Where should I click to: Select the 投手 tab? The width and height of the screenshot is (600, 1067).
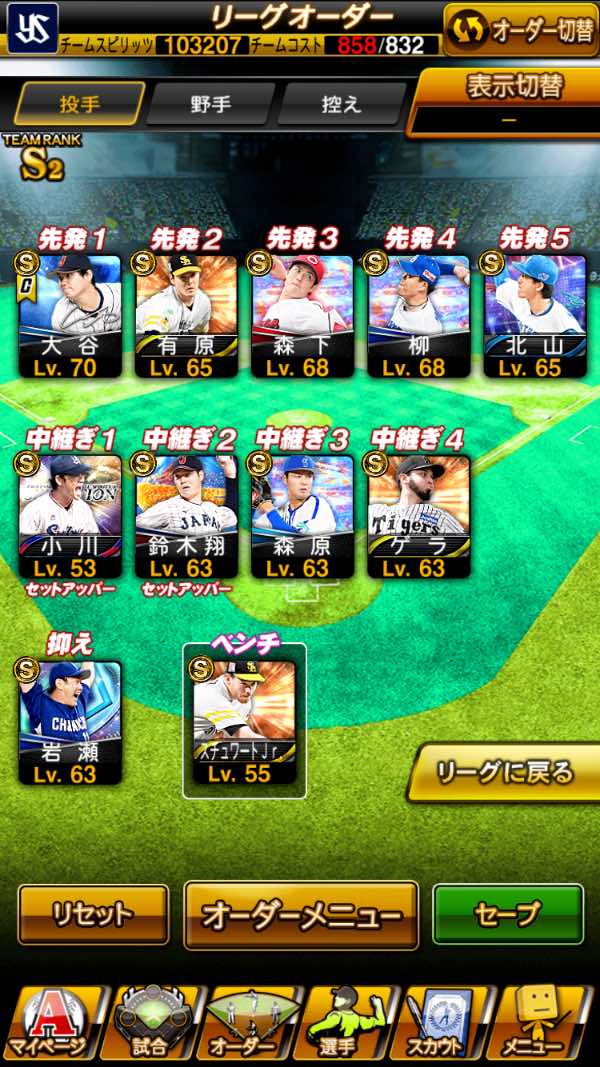79,103
